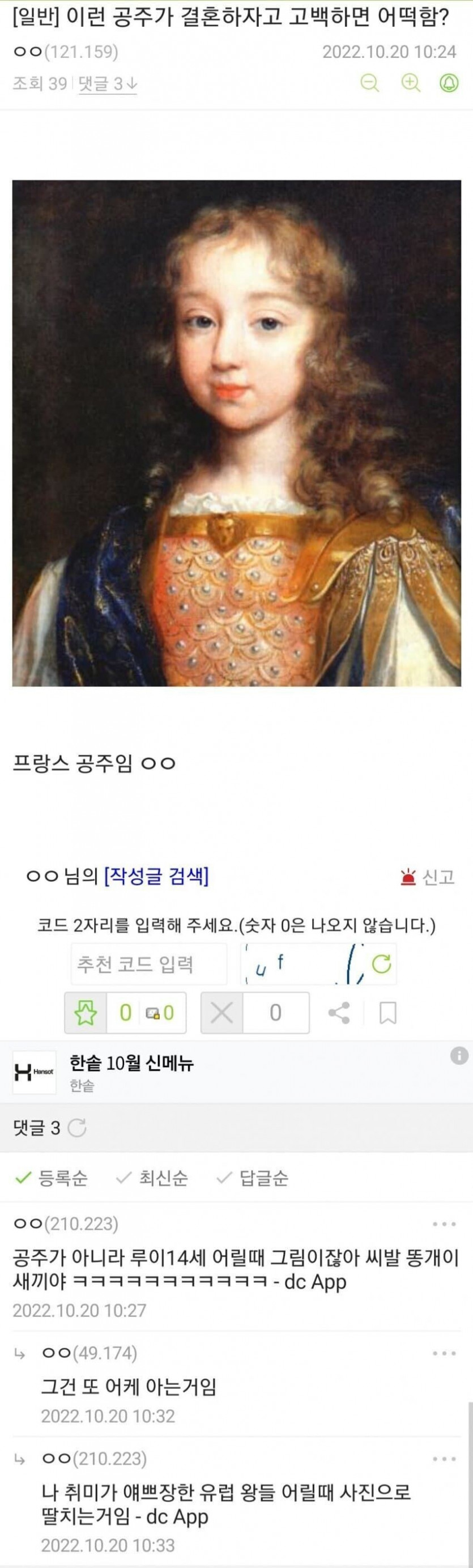Sort comments by 답글순
The height and width of the screenshot is (1568, 473).
coord(253,1178)
